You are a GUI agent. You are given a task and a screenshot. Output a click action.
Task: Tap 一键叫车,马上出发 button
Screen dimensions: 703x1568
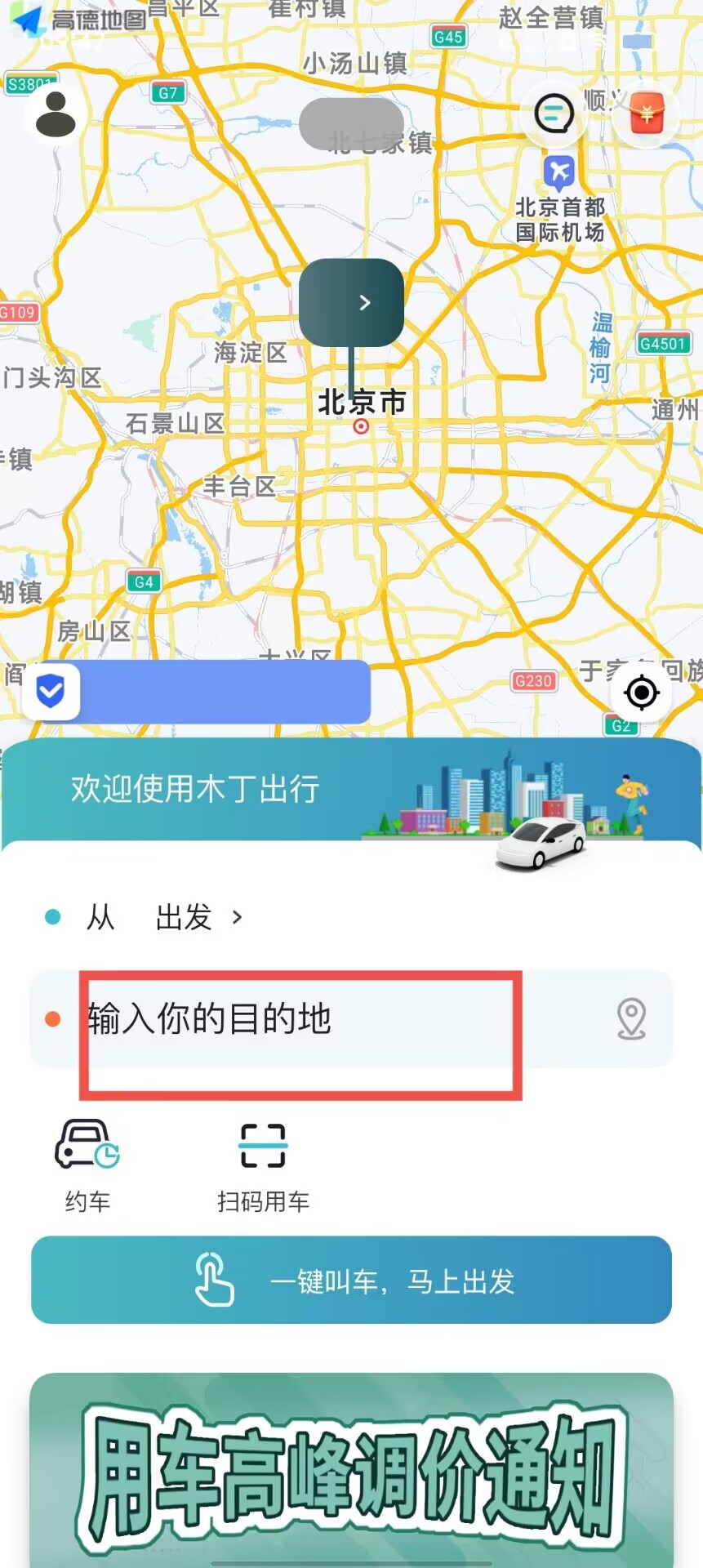(x=351, y=1280)
